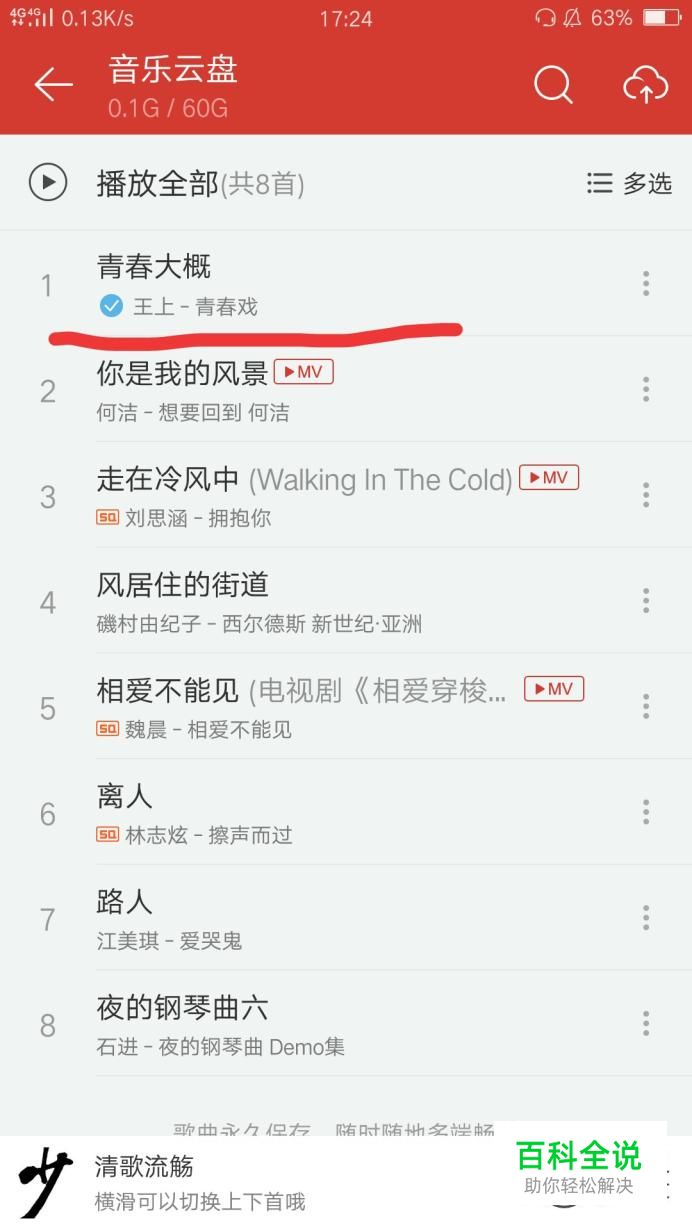The image size is (692, 1230).
Task: Open more options for 青春大概
Action: (646, 284)
